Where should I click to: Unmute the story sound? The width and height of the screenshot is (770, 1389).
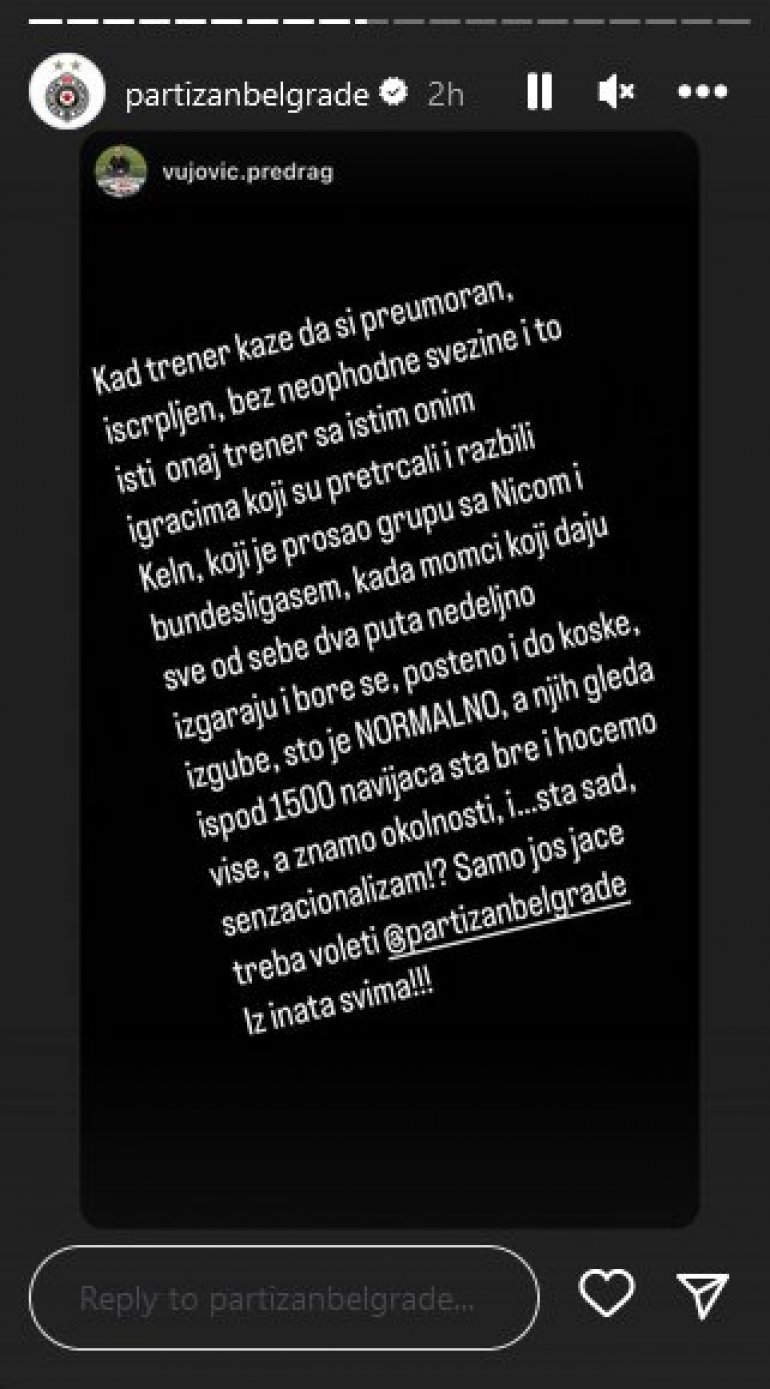coord(616,93)
